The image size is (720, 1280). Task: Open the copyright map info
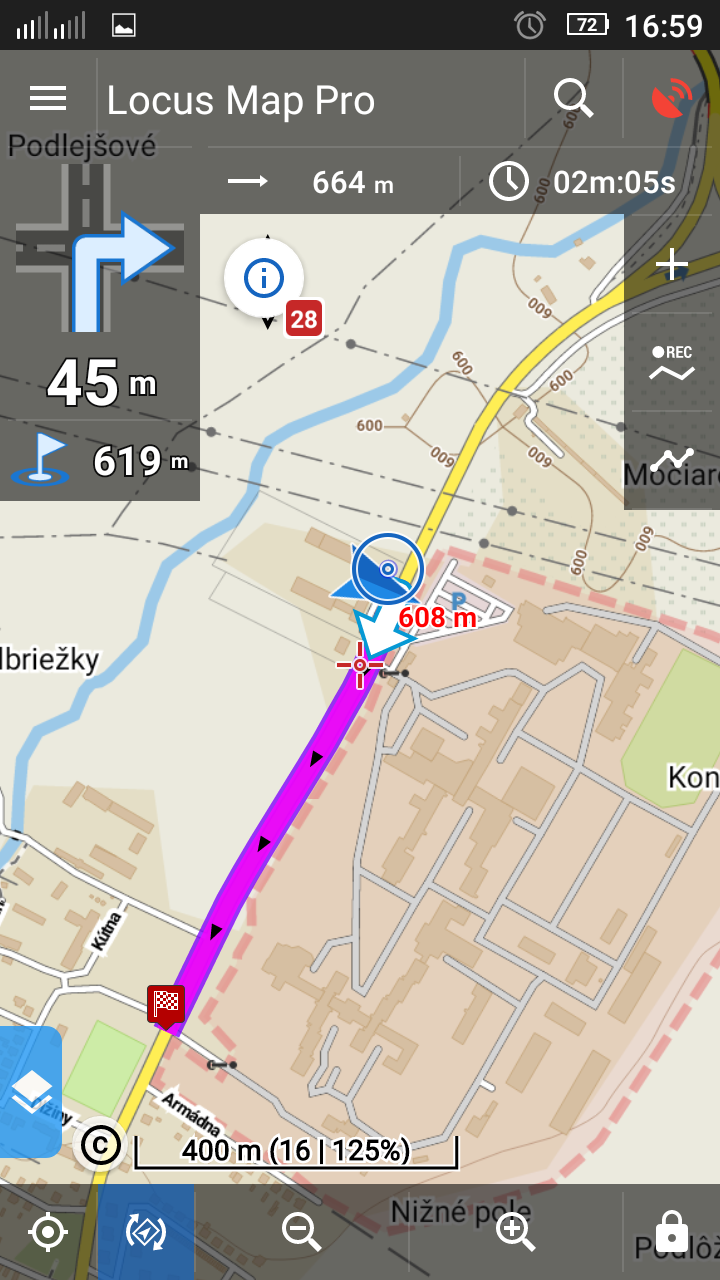[99, 1146]
